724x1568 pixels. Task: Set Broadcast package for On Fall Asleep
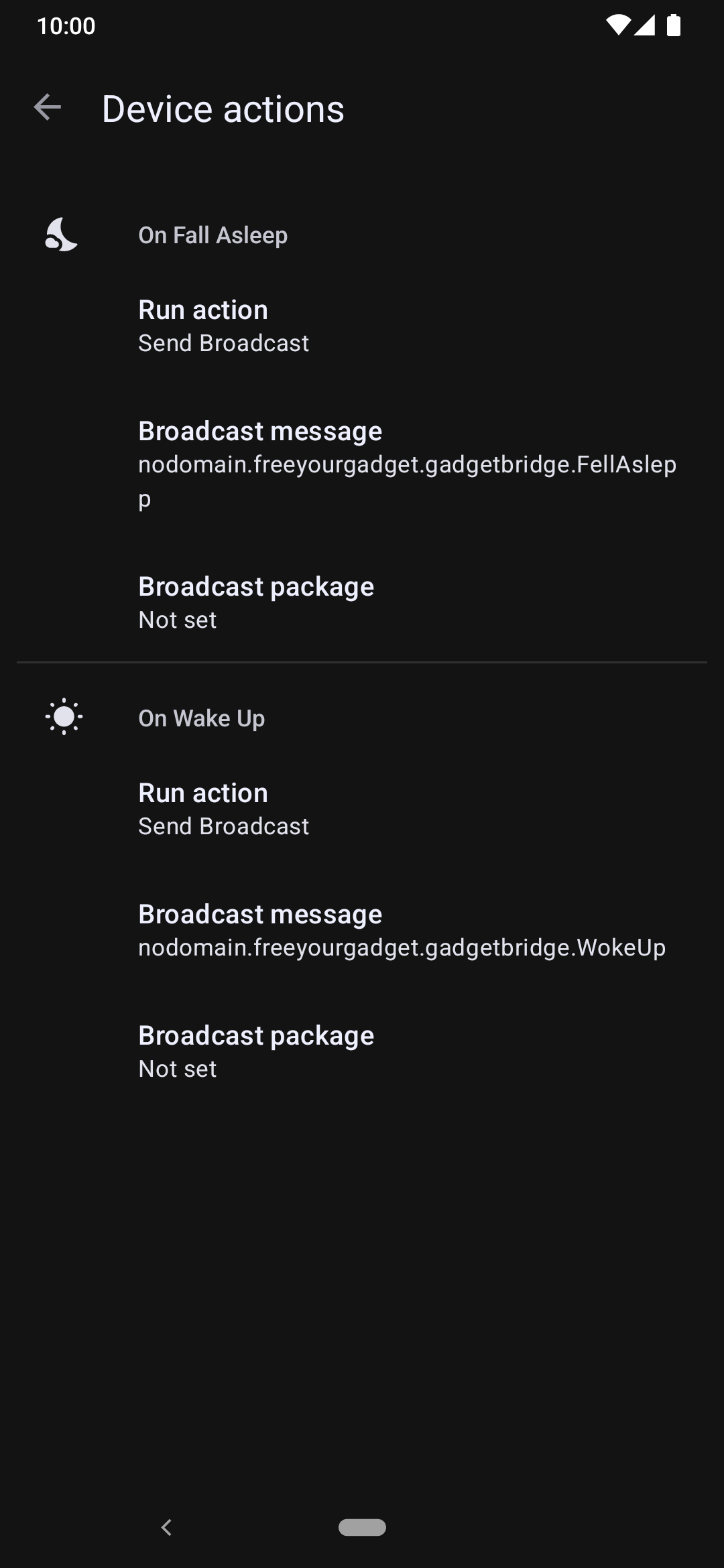(x=362, y=602)
